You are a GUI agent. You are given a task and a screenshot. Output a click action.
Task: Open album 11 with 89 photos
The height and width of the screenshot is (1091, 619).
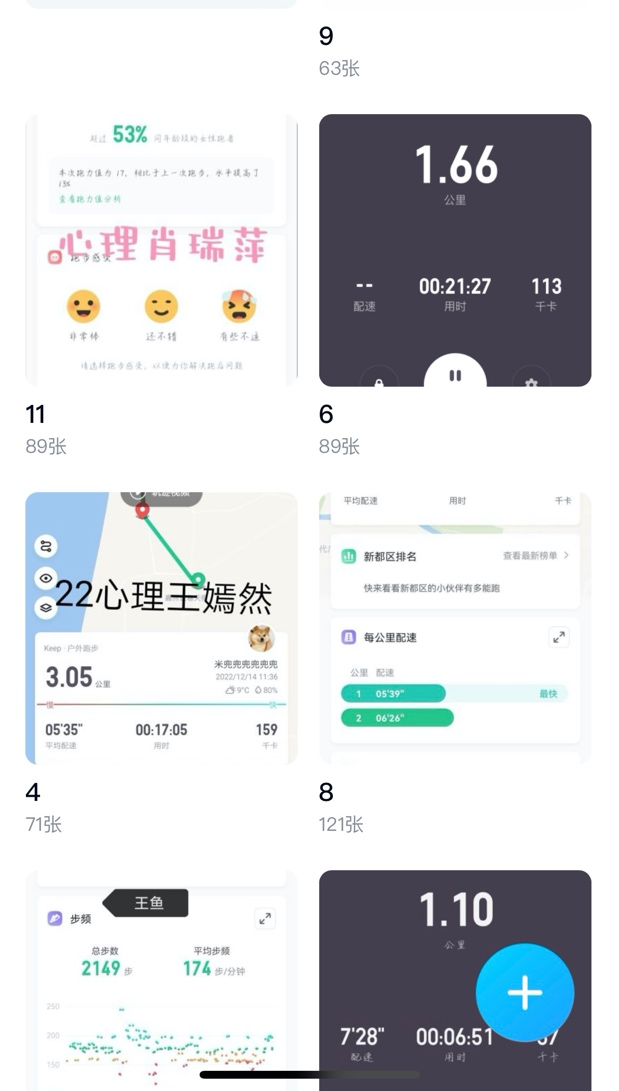tap(161, 250)
